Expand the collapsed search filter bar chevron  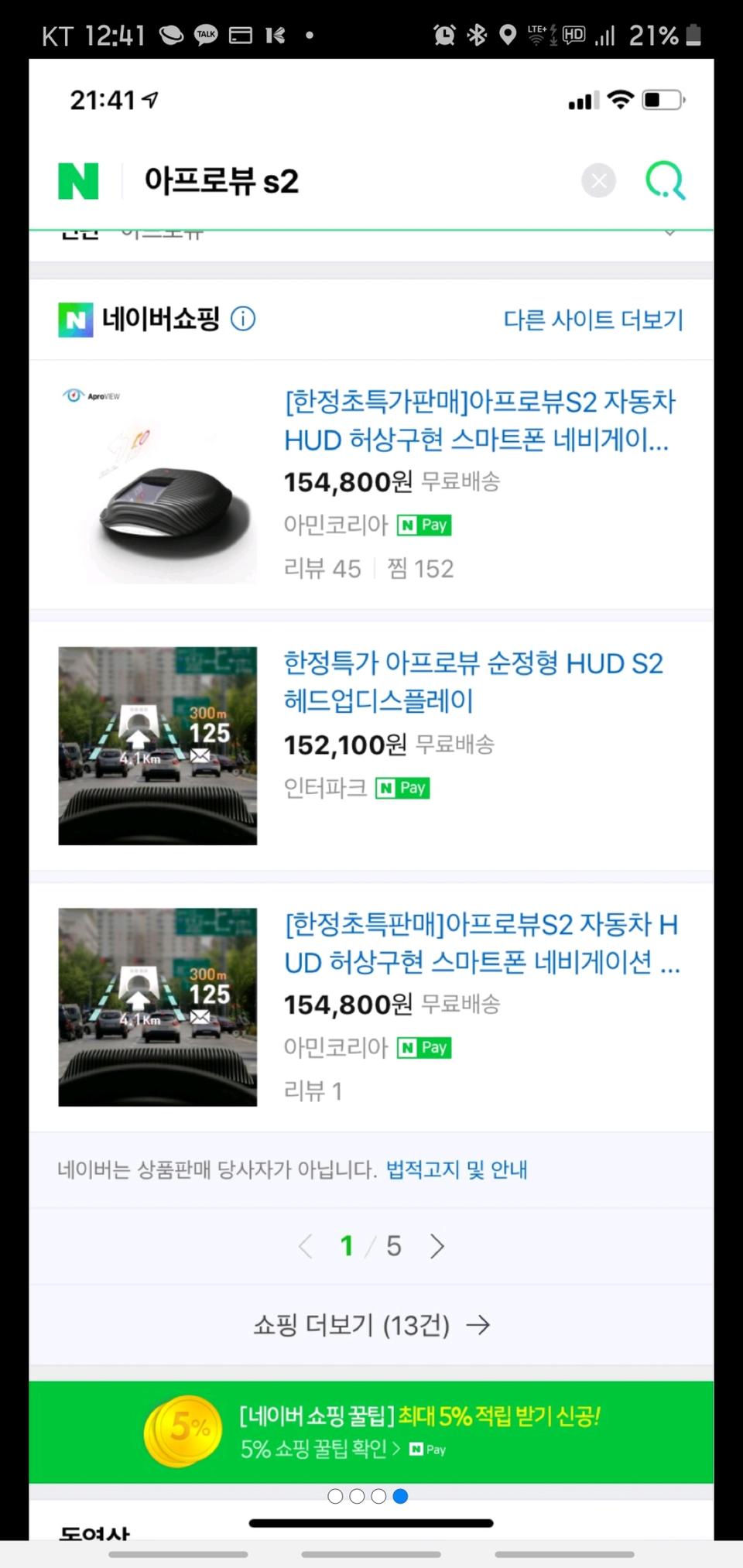tap(670, 231)
